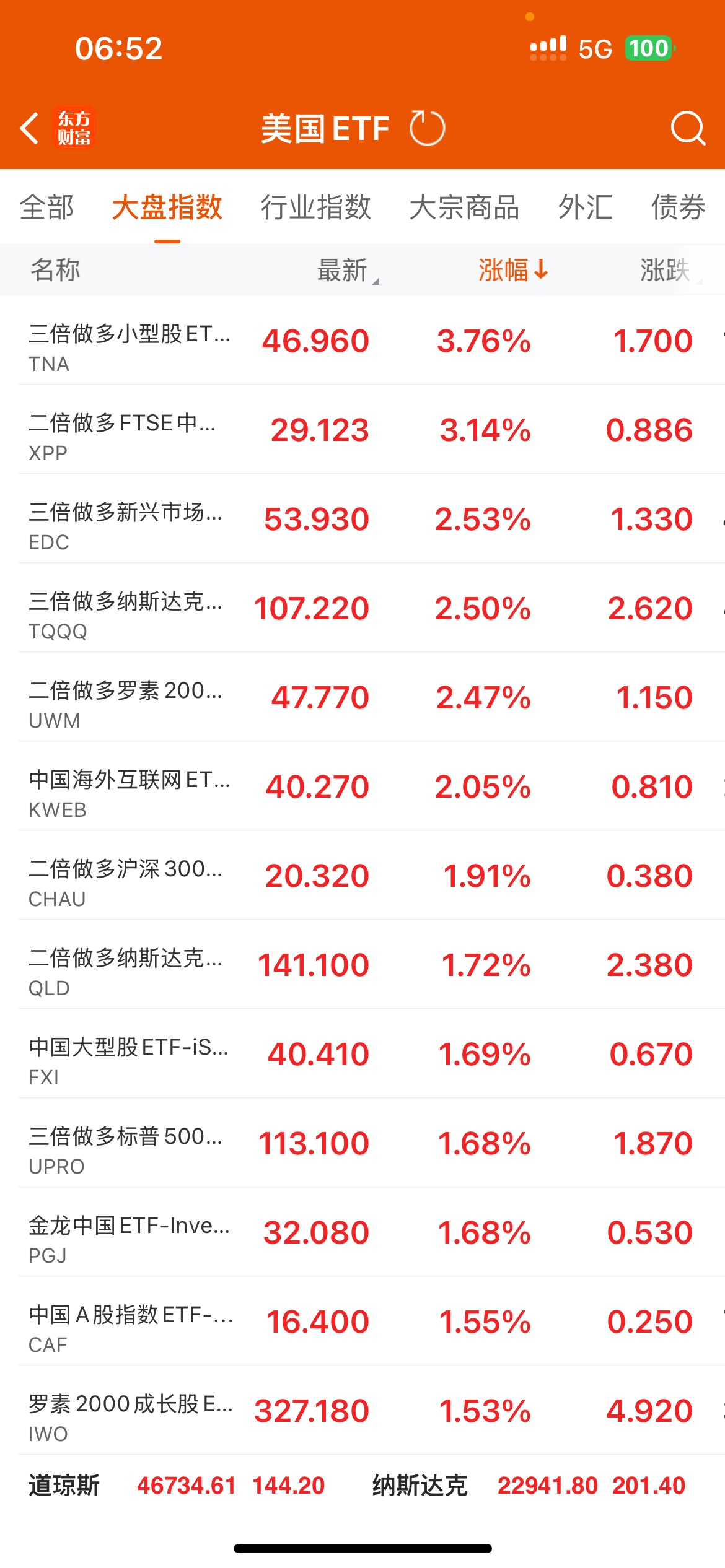Select the QLD ETF row
Screen dimensions: 725x1568
[x=362, y=965]
